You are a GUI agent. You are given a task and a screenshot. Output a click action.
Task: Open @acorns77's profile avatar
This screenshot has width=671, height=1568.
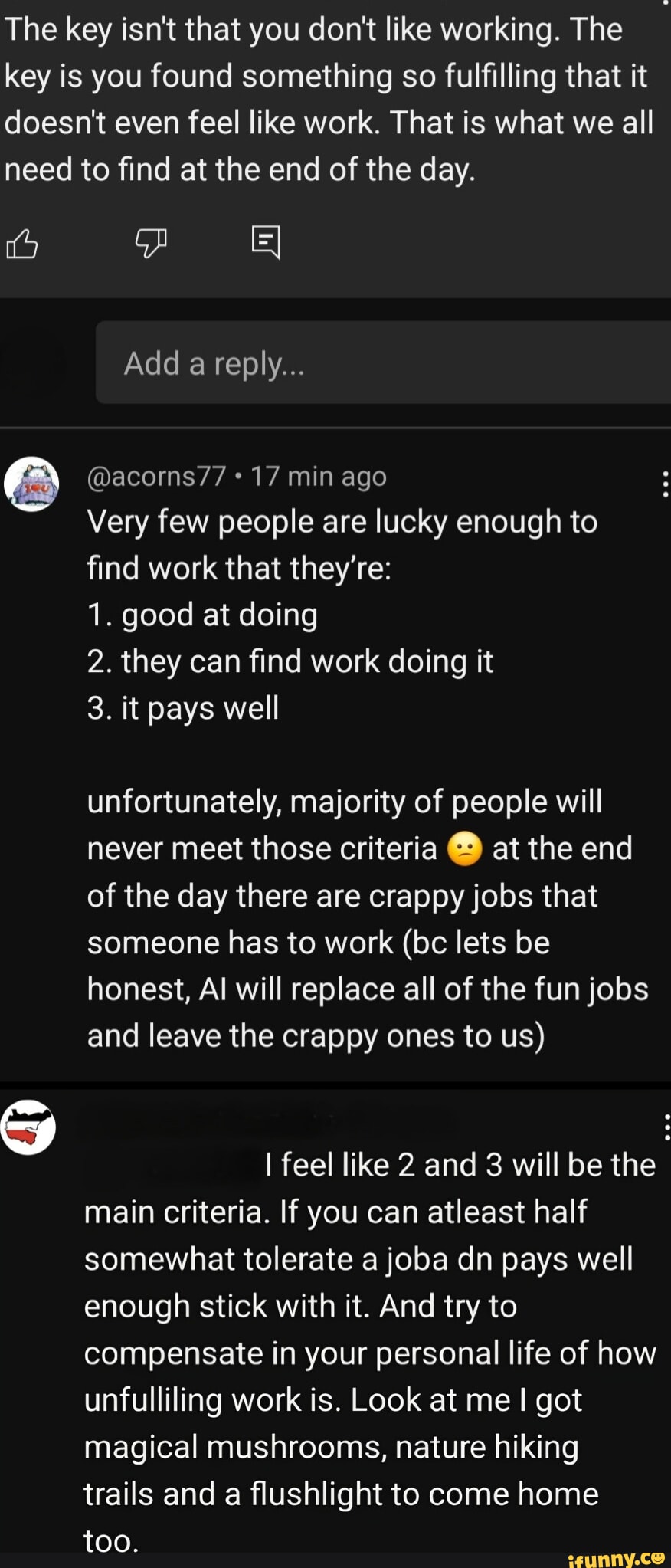point(31,484)
